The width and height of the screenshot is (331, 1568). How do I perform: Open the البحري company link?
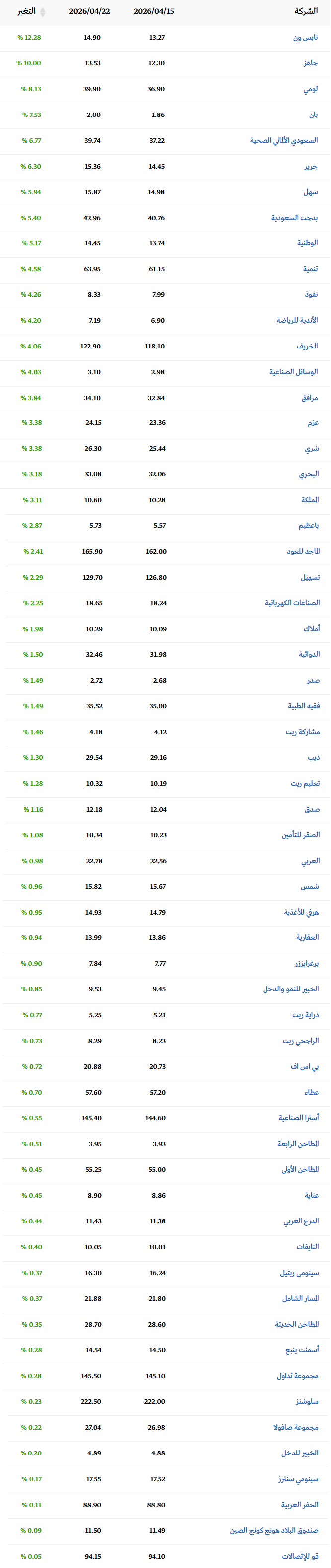point(309,474)
